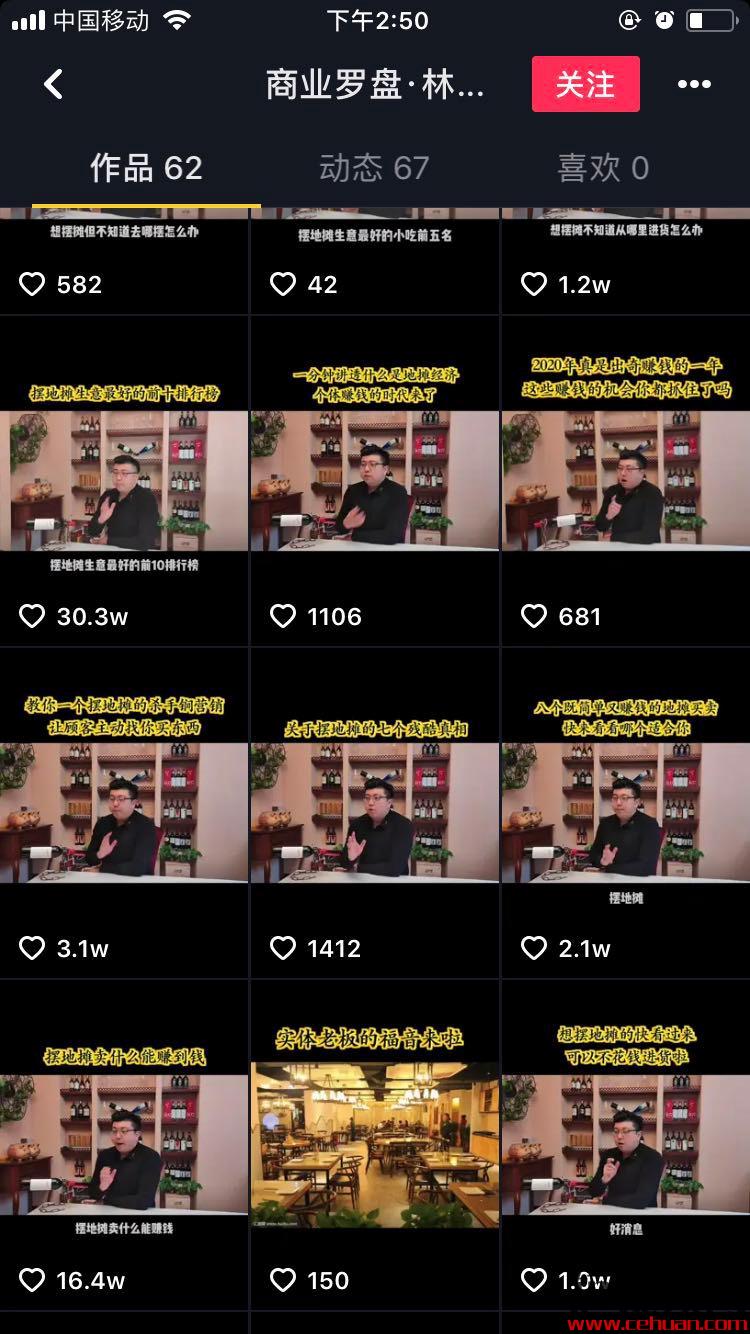750x1334 pixels.
Task: Select the 作品 62 tab
Action: (x=146, y=168)
